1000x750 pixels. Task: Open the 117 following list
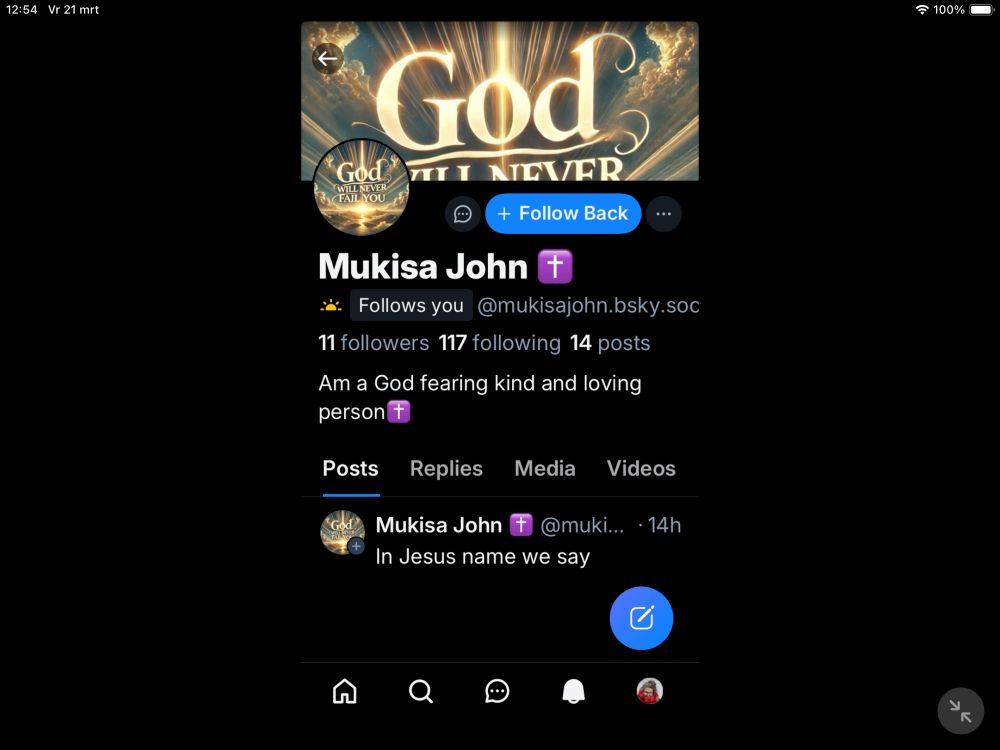[499, 343]
